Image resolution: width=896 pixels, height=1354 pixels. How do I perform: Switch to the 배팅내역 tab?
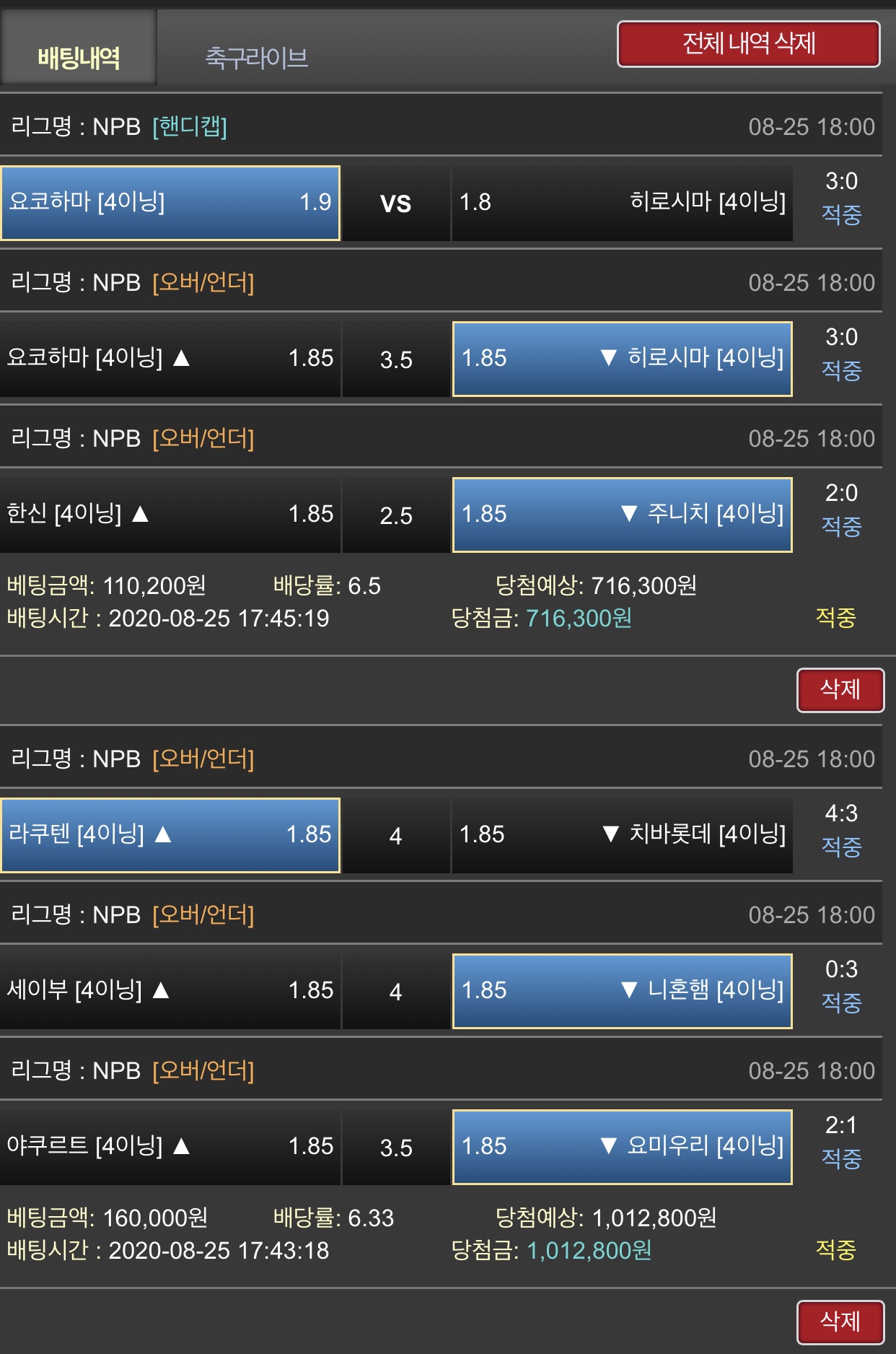tap(79, 57)
